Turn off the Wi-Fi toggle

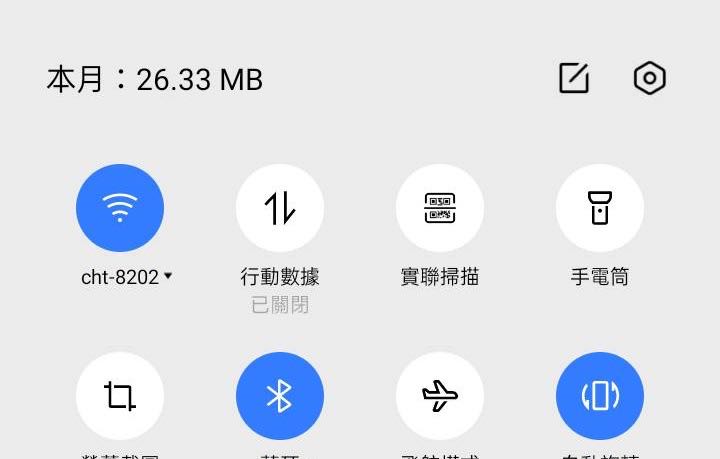click(120, 208)
